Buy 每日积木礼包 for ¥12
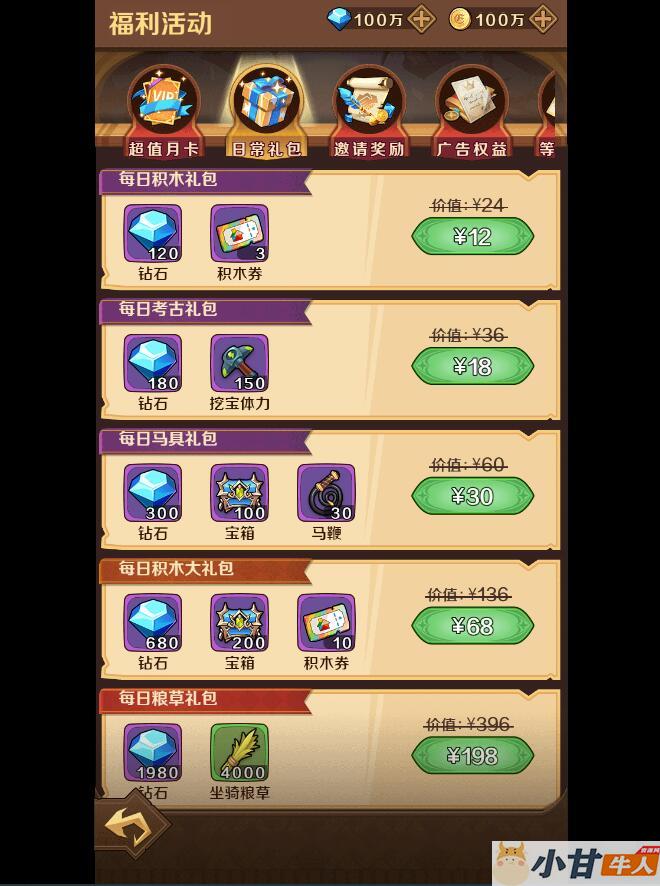Viewport: 660px width, 886px height. coord(472,237)
